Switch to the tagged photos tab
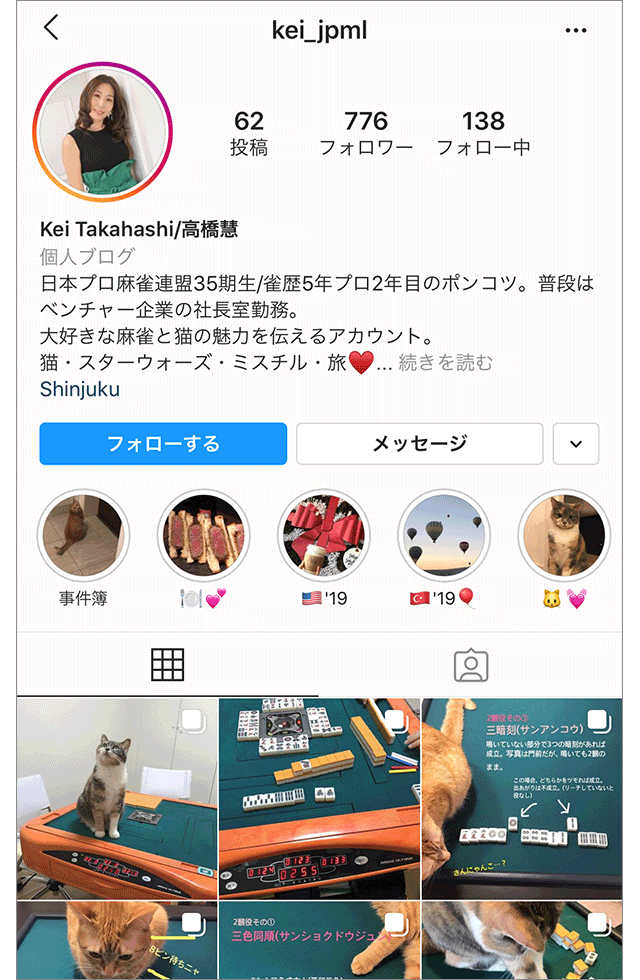This screenshot has width=640, height=980. pos(471,664)
